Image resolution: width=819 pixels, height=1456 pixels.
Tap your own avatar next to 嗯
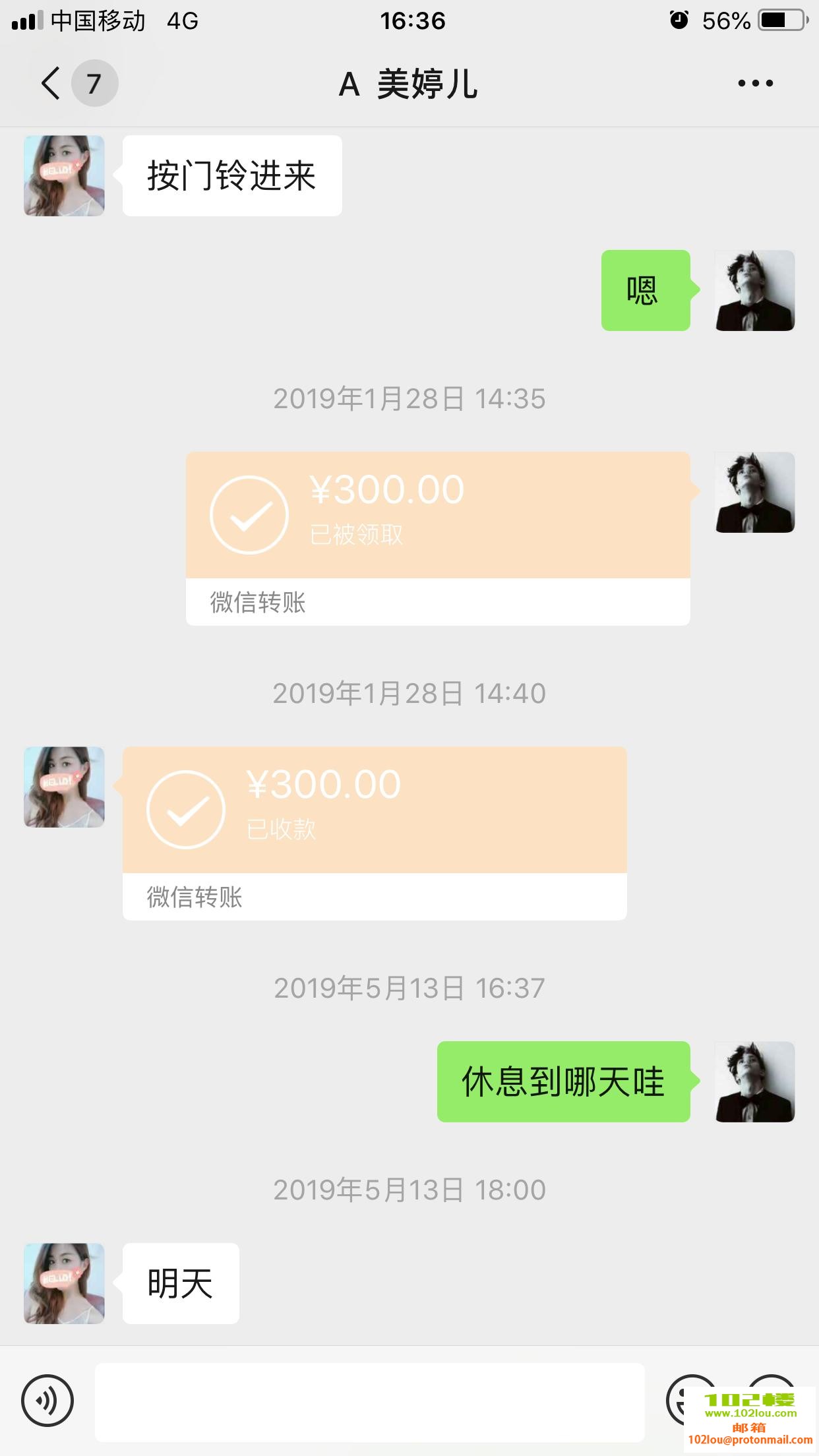pyautogui.click(x=756, y=289)
